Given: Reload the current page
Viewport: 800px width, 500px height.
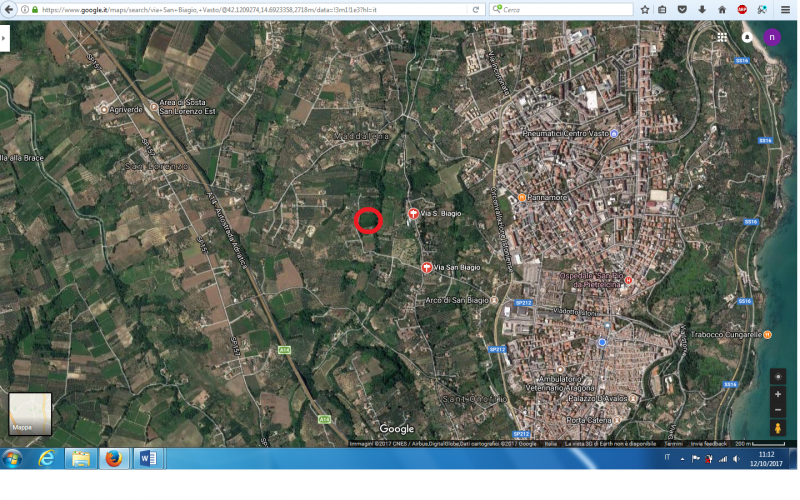Looking at the screenshot, I should [478, 9].
